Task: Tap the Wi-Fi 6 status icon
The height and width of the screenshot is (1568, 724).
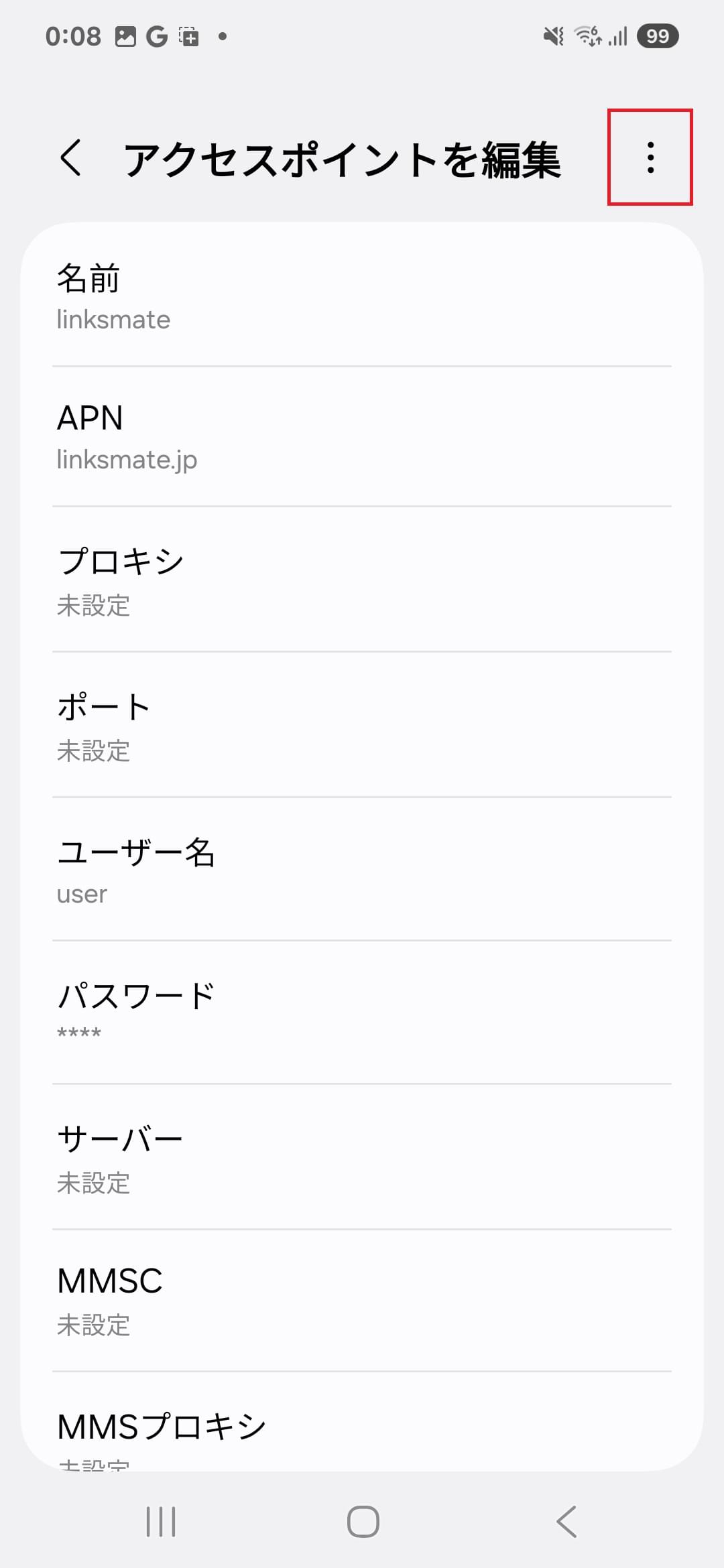Action: (x=587, y=37)
